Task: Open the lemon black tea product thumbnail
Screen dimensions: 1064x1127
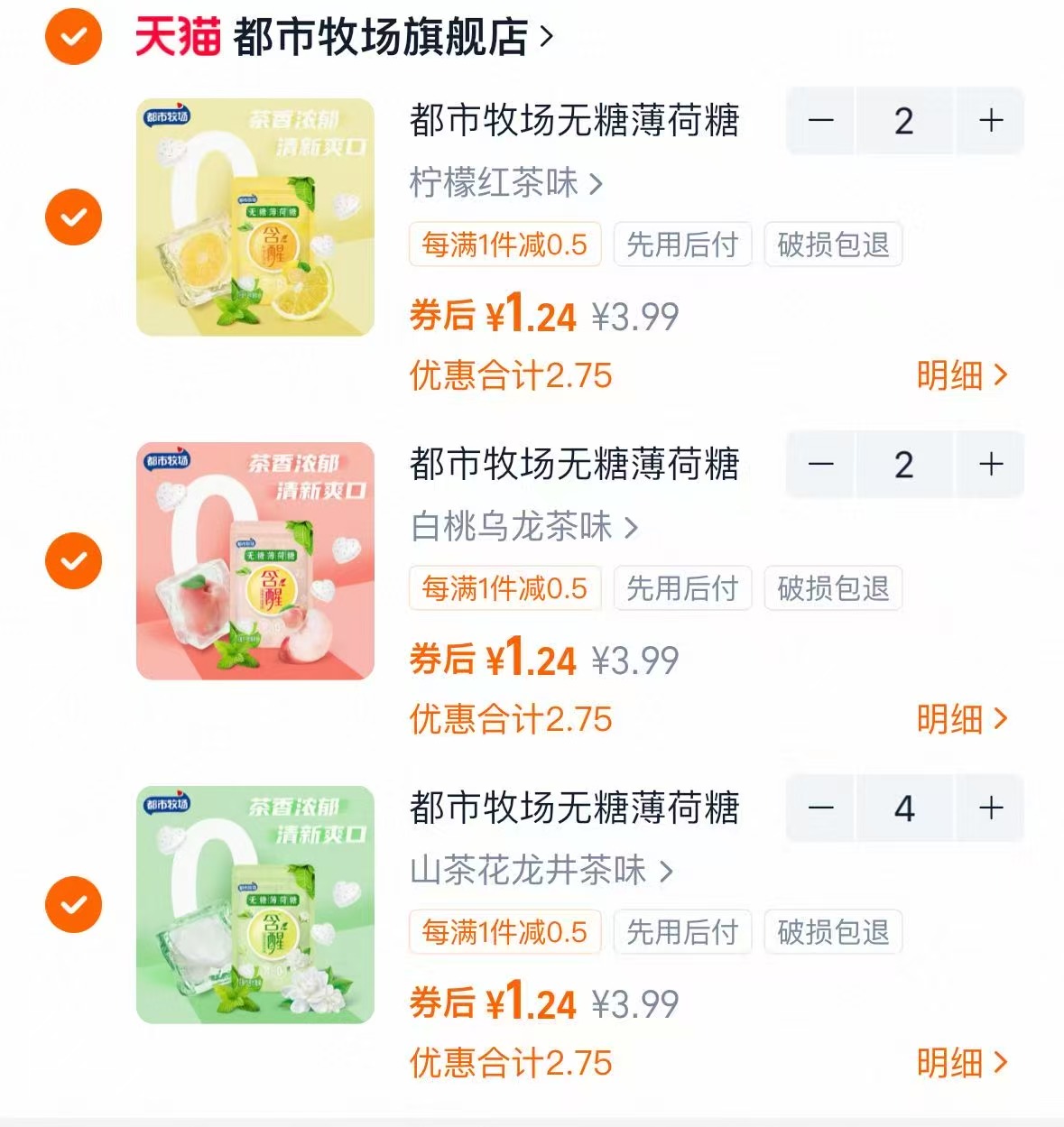Action: pos(254,216)
